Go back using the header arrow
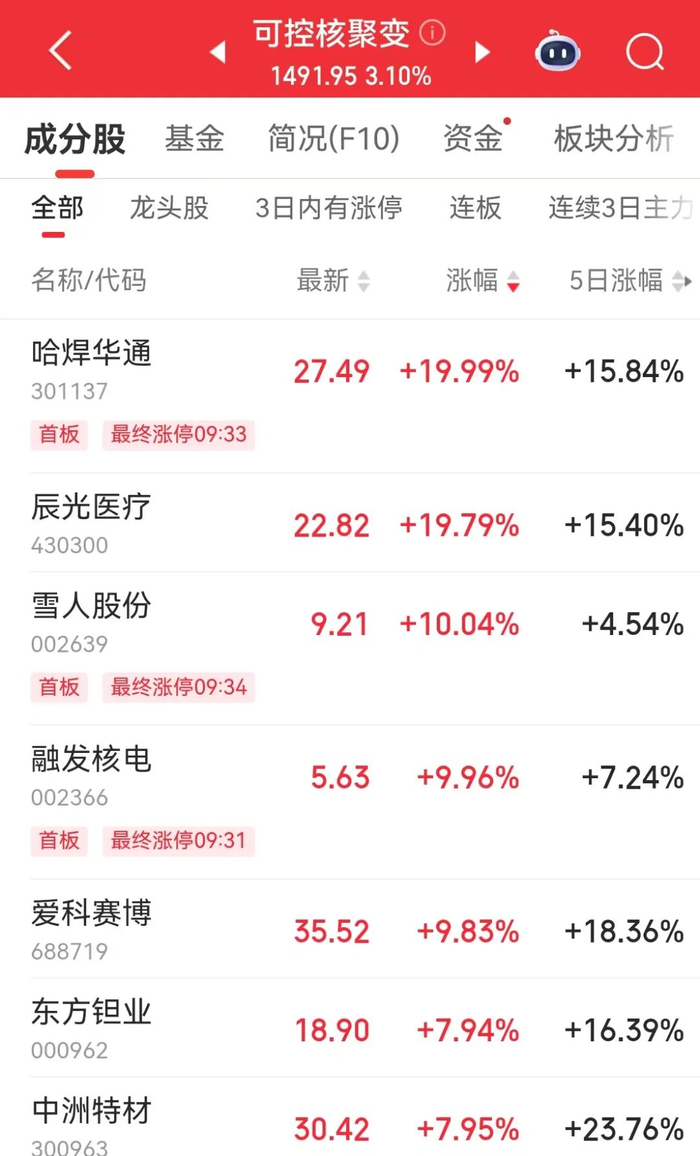This screenshot has width=700, height=1156. [x=60, y=50]
